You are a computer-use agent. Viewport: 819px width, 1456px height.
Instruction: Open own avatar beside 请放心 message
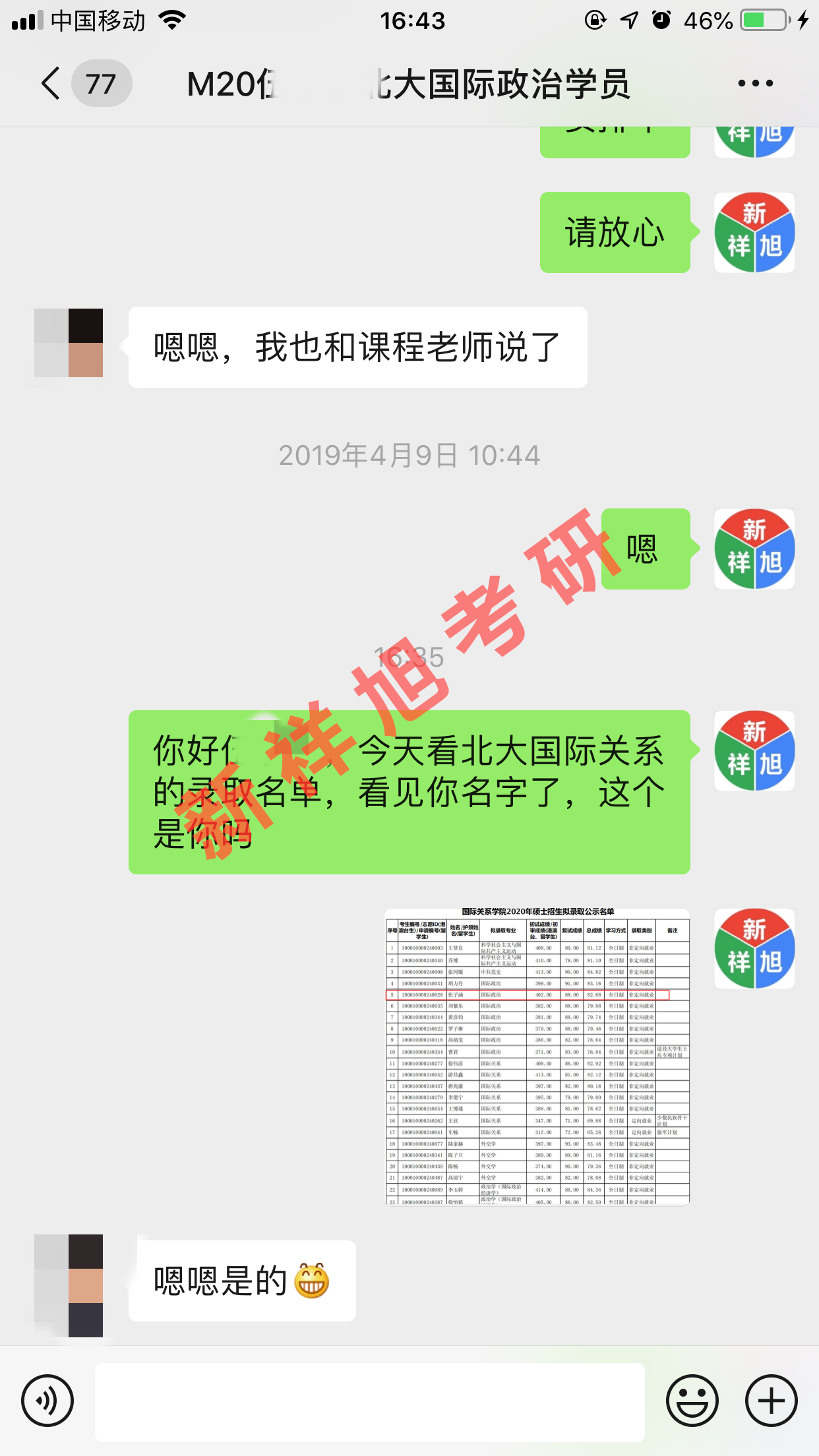[754, 233]
